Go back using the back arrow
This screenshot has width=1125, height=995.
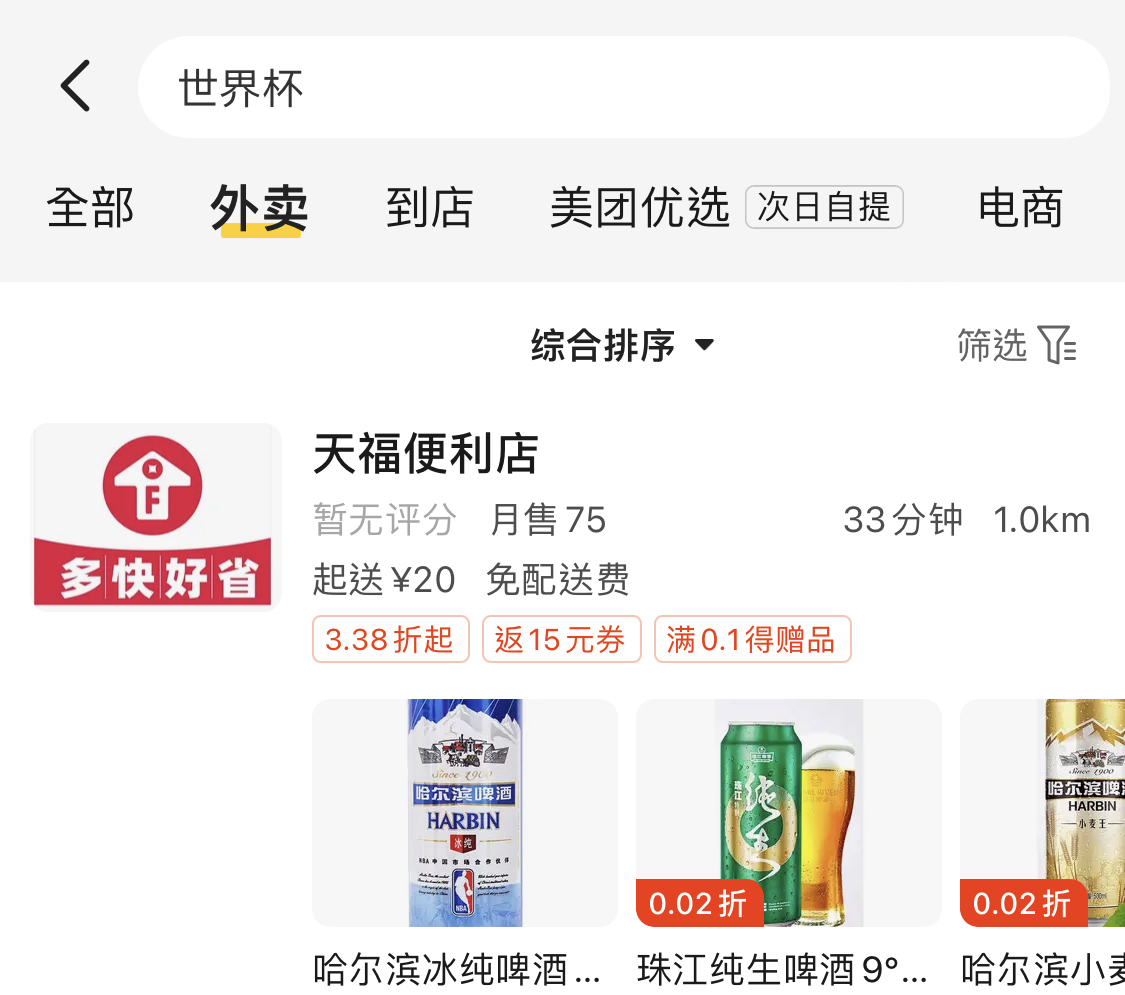pyautogui.click(x=76, y=86)
